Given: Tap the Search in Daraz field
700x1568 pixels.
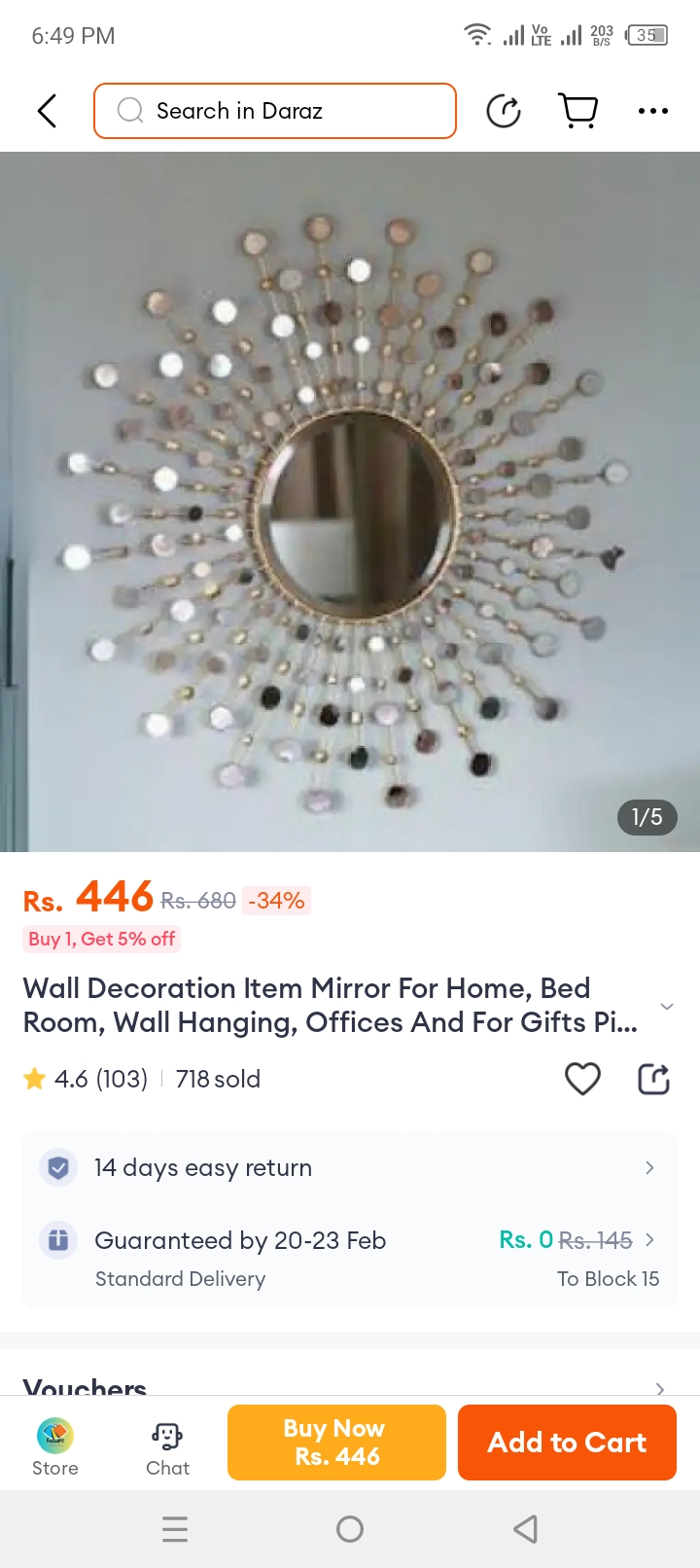Looking at the screenshot, I should (x=275, y=111).
